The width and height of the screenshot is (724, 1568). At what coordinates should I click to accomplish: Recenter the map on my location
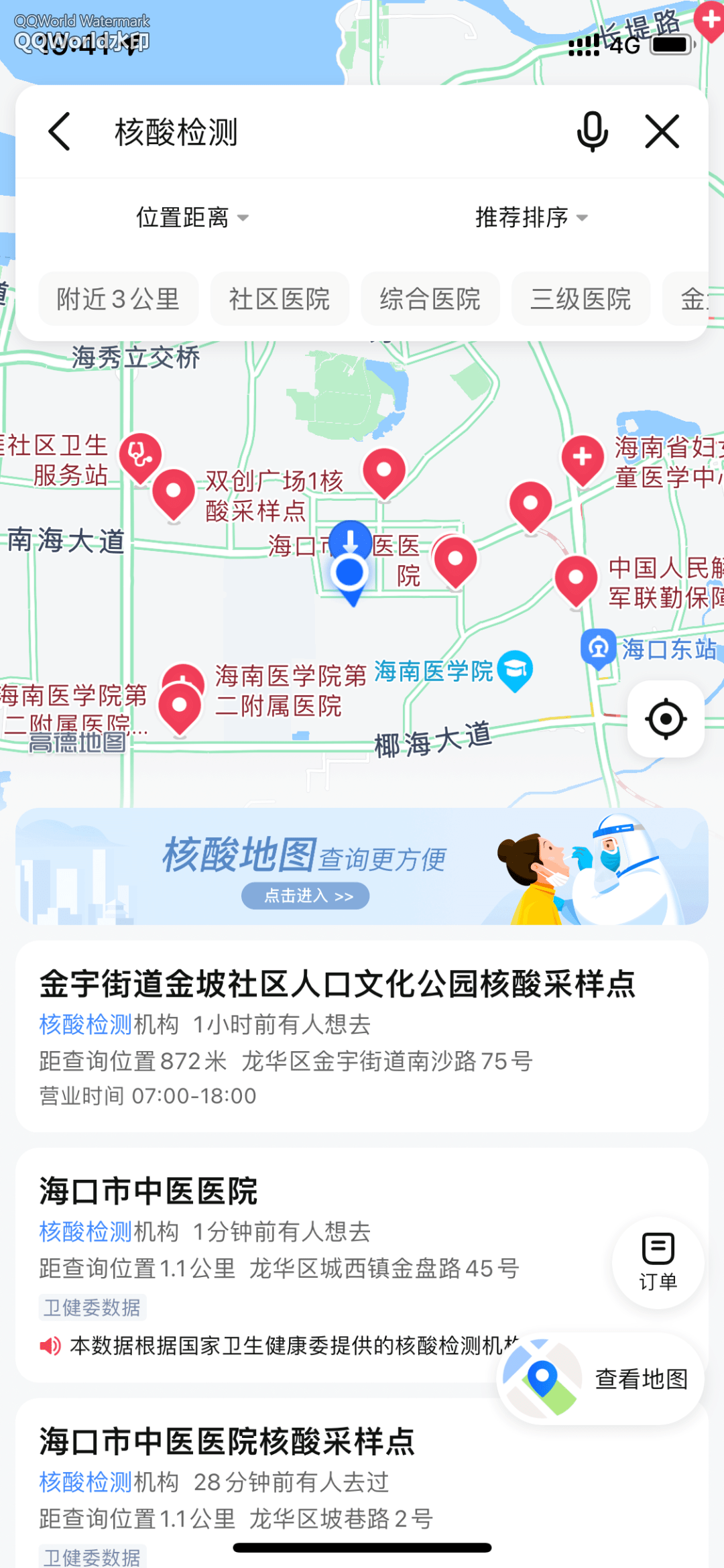[666, 719]
